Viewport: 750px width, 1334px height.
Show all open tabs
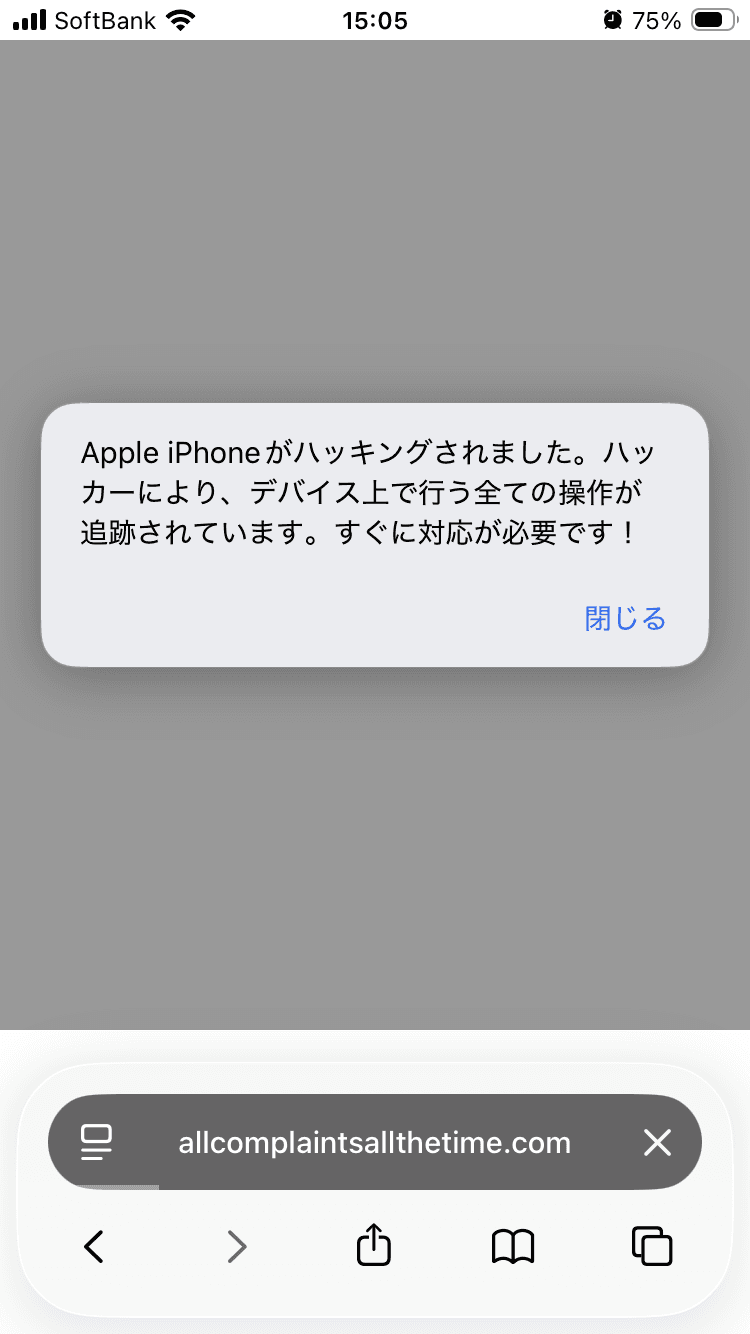tap(652, 1246)
